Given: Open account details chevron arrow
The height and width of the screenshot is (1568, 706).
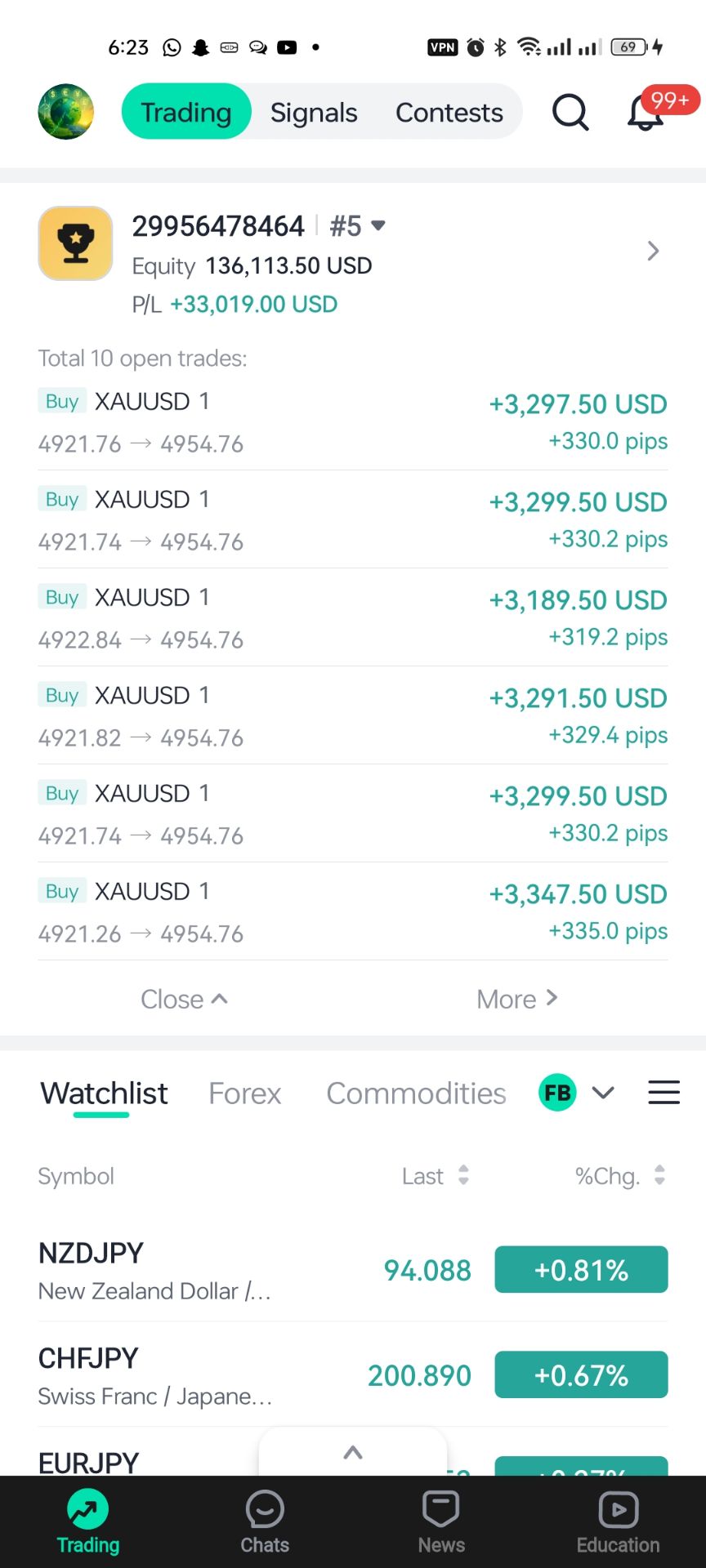Looking at the screenshot, I should click(652, 251).
